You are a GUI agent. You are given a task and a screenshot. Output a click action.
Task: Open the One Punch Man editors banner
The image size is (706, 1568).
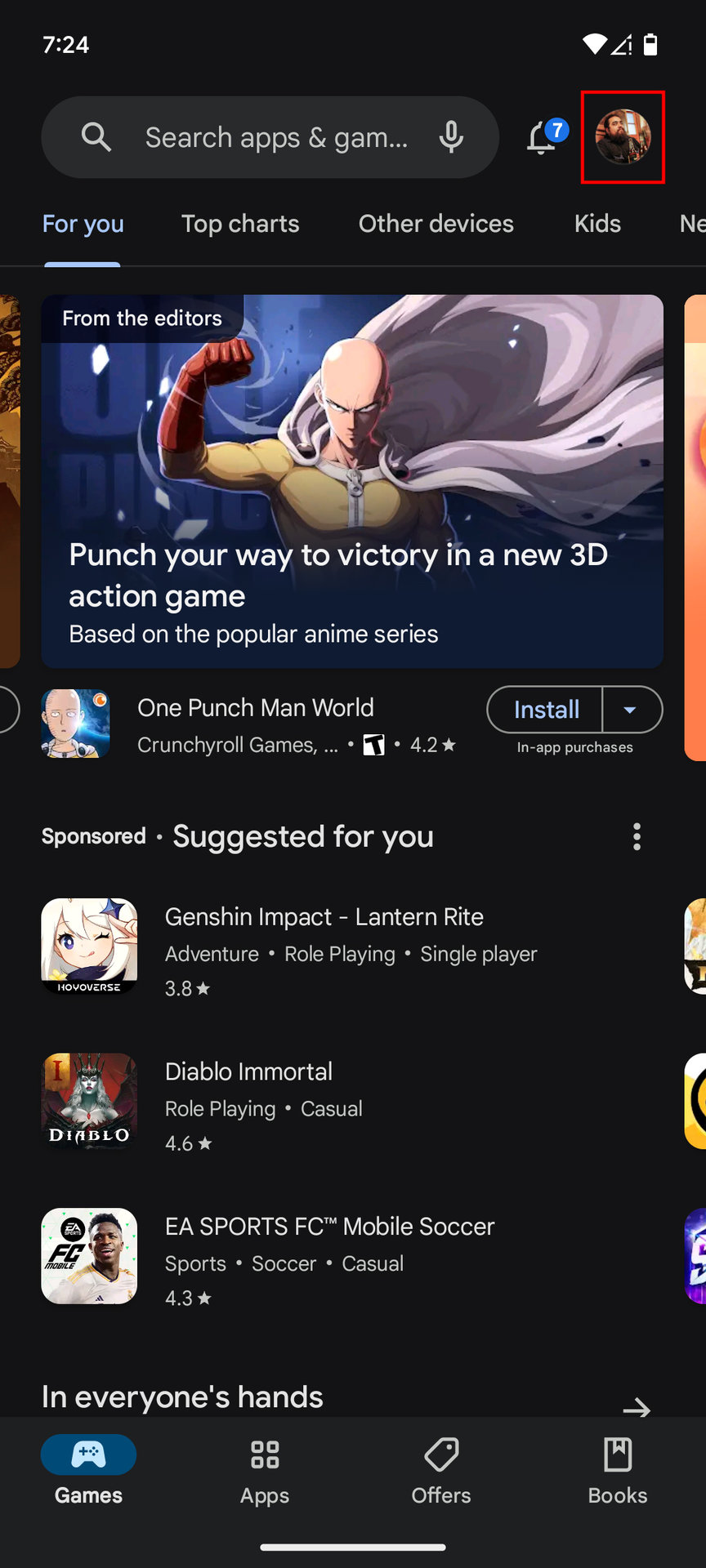[351, 482]
